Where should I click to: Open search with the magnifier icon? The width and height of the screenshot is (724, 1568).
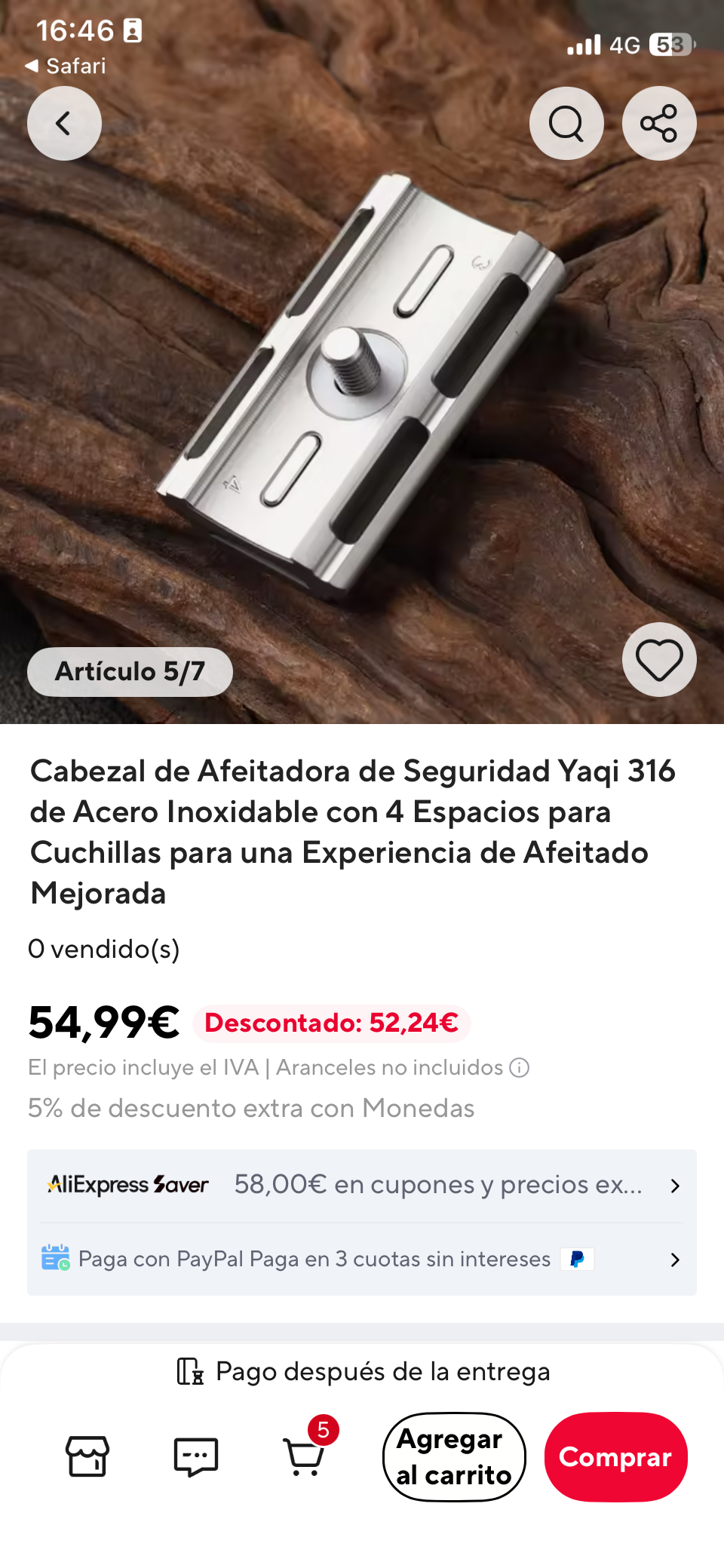point(566,123)
